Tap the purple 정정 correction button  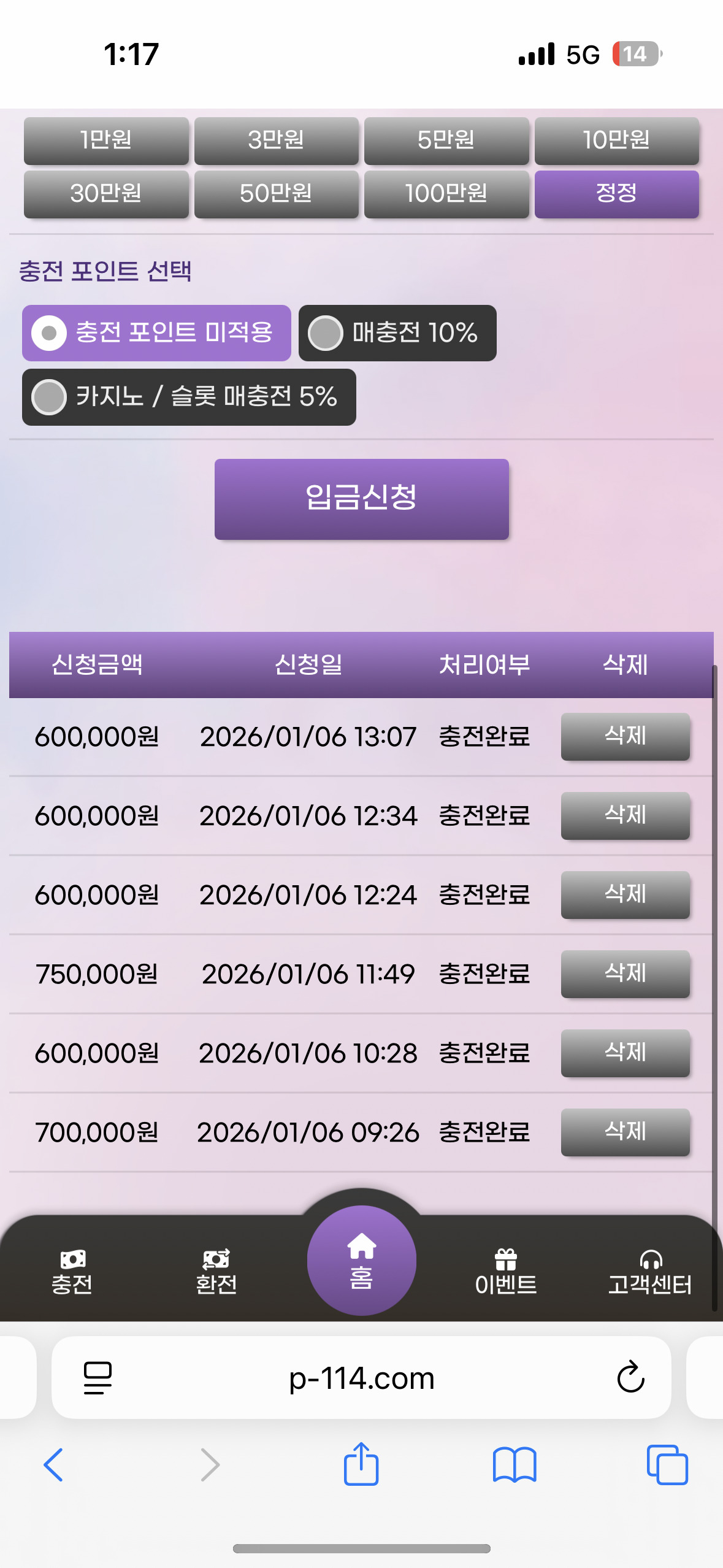616,194
